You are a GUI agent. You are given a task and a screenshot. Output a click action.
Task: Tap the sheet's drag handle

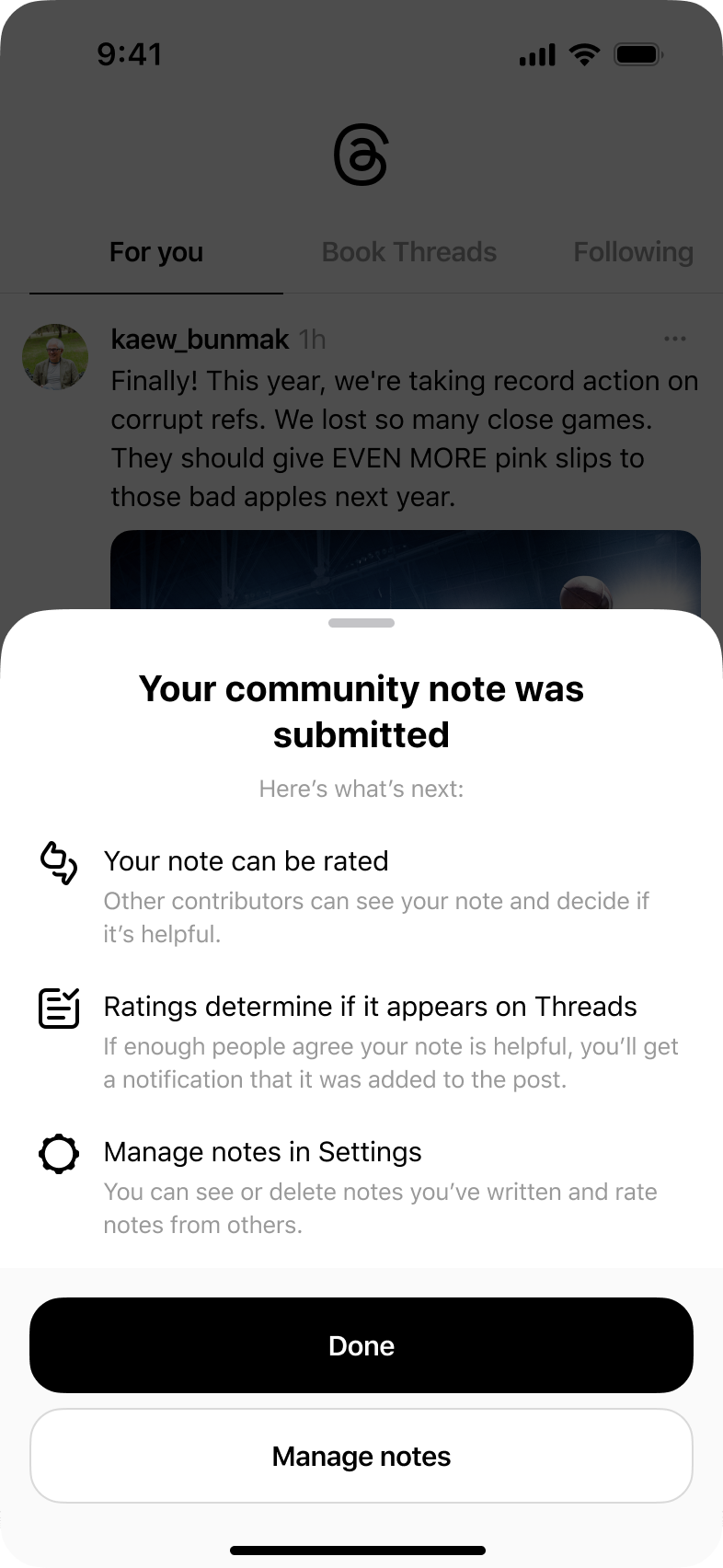tap(361, 623)
